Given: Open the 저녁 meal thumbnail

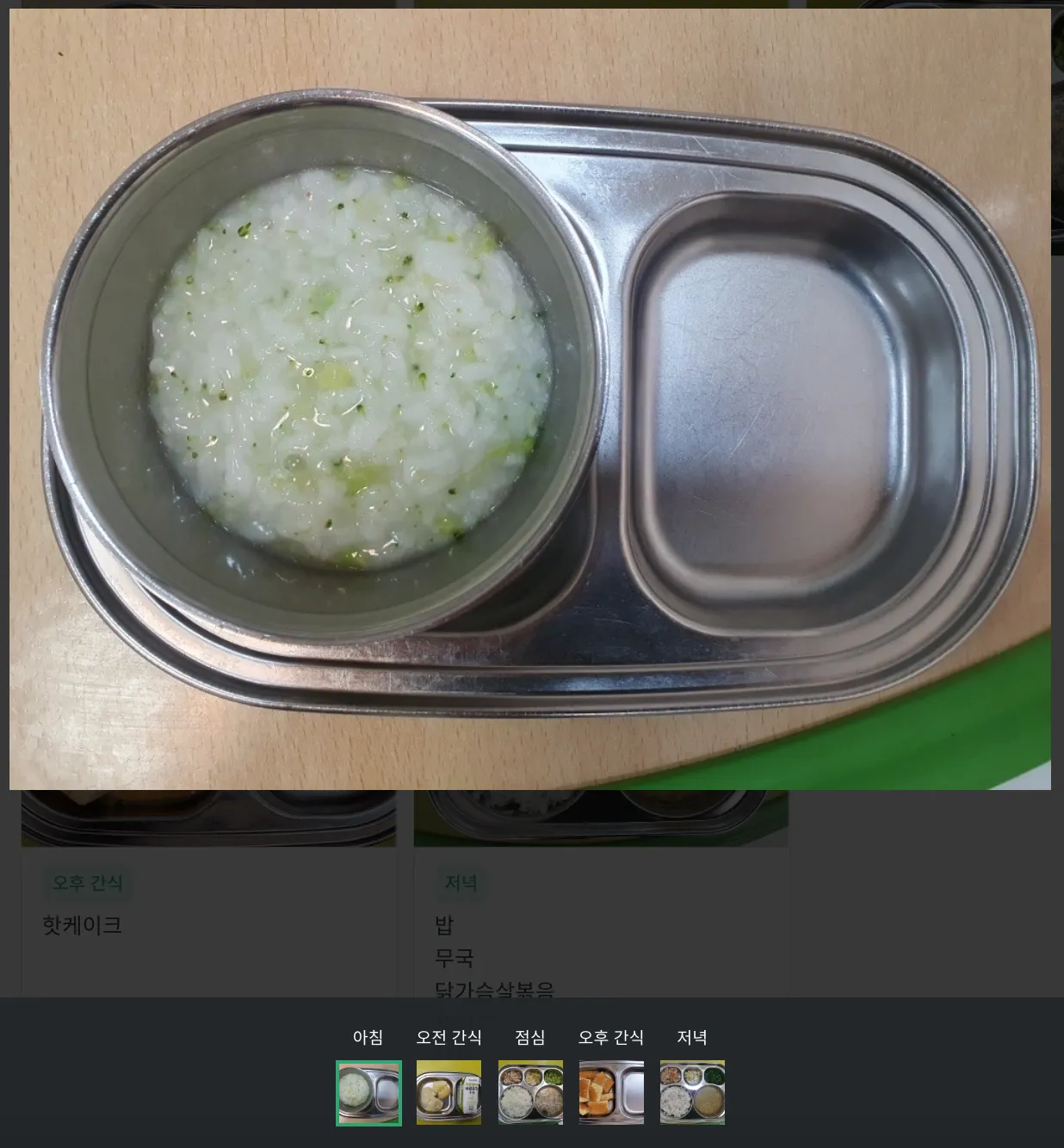Looking at the screenshot, I should pos(692,1092).
